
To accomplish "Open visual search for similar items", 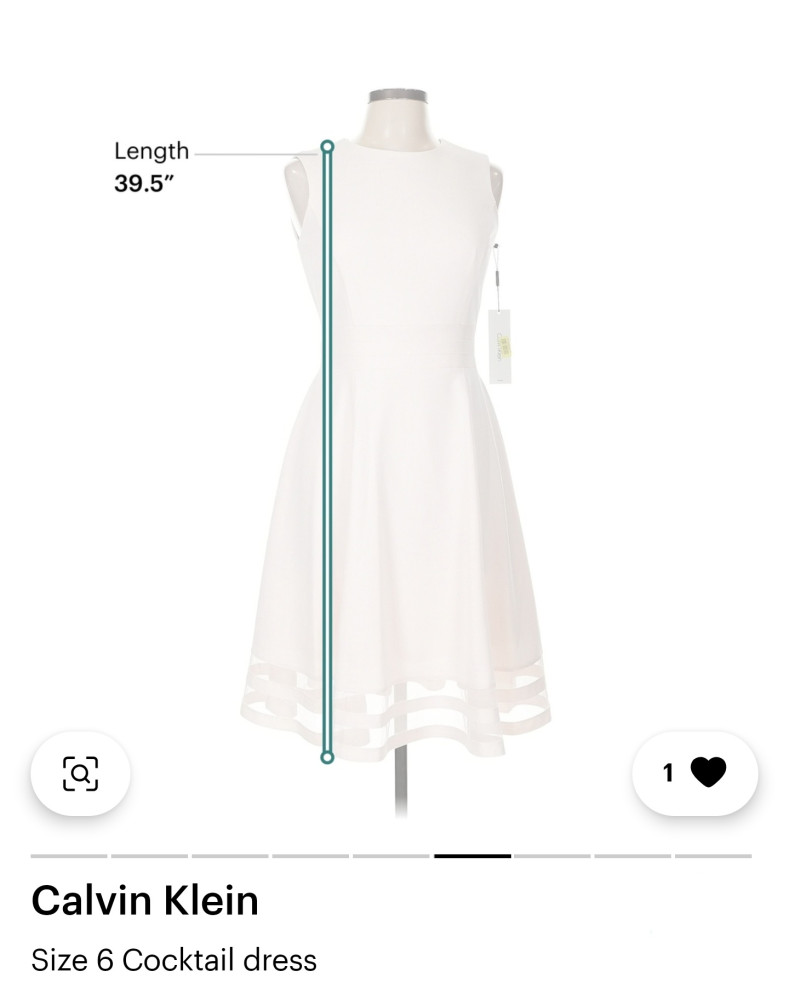I will (x=80, y=773).
